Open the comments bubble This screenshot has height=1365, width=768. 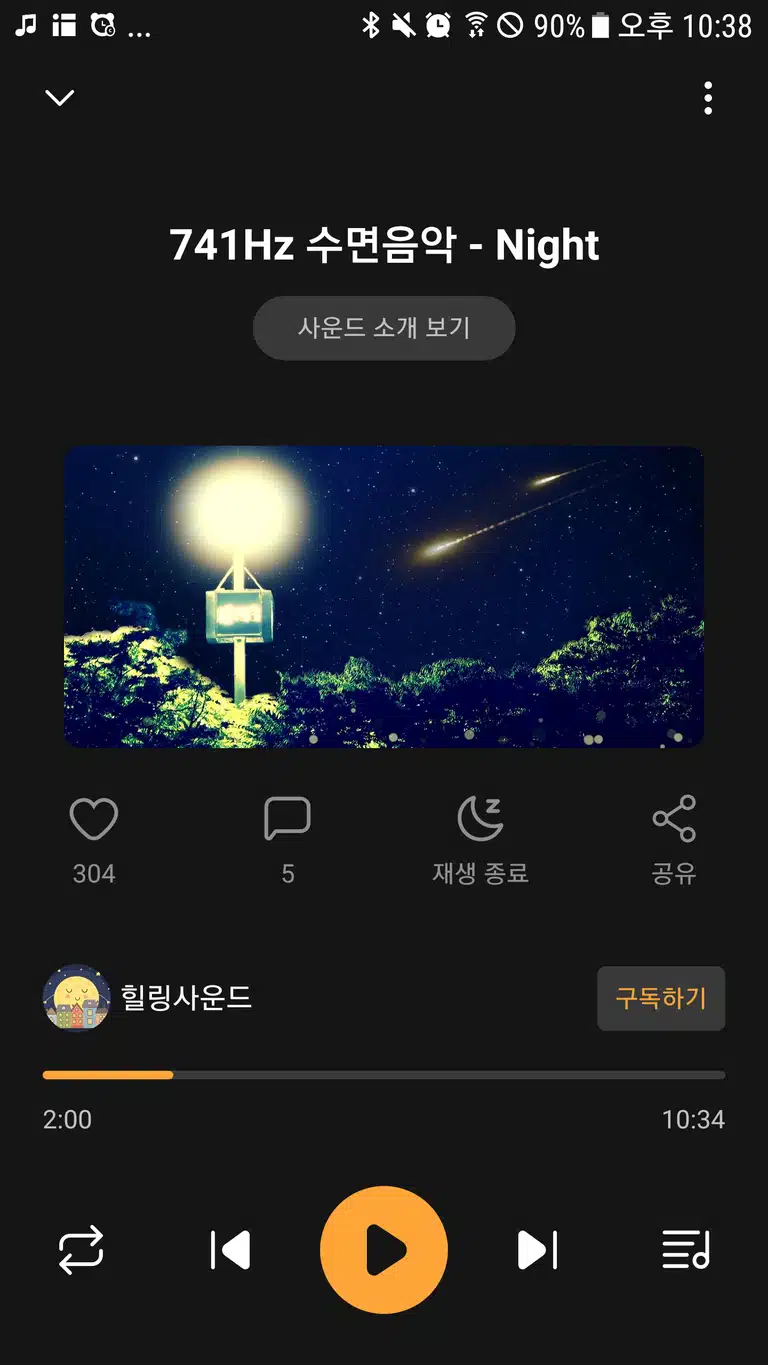(x=287, y=820)
